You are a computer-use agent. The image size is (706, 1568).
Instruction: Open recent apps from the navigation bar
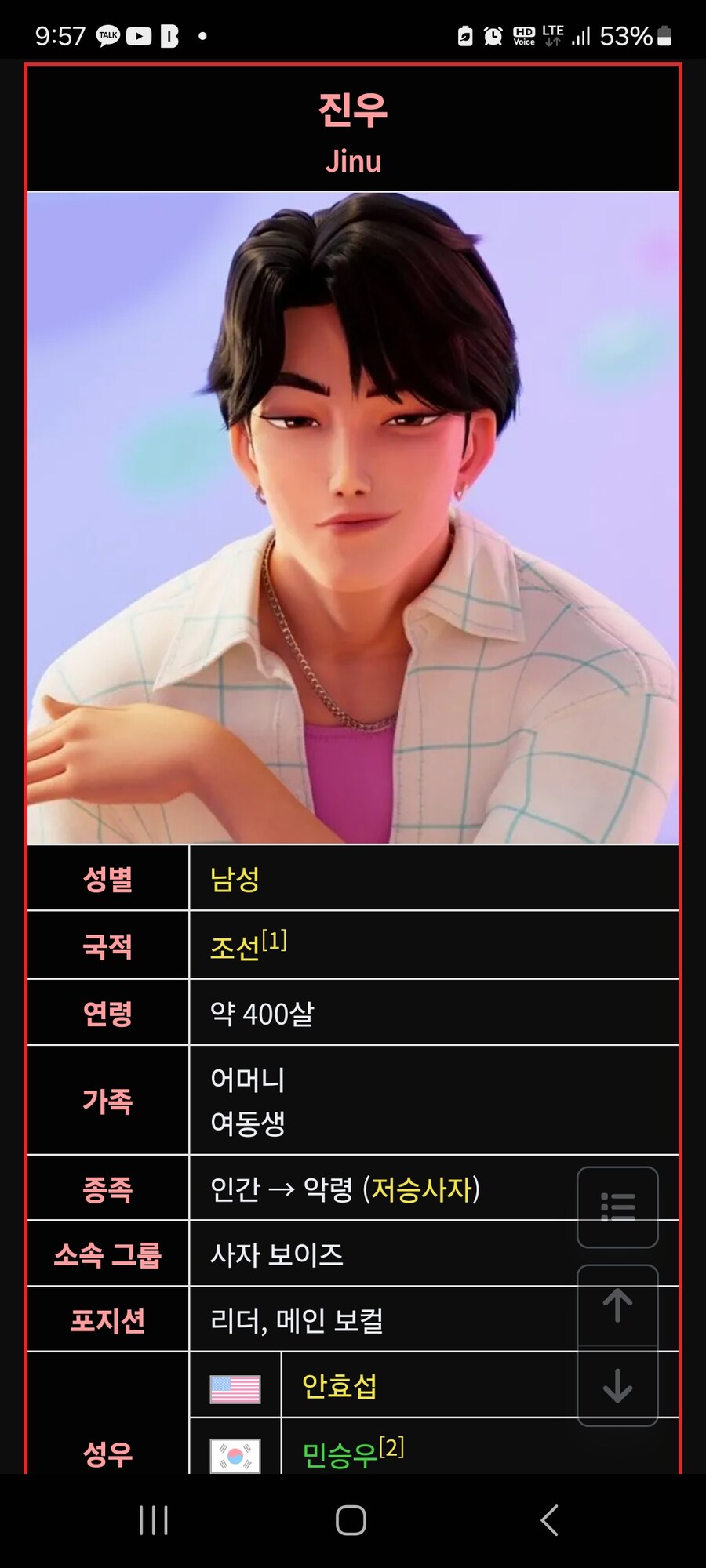coord(154,1520)
